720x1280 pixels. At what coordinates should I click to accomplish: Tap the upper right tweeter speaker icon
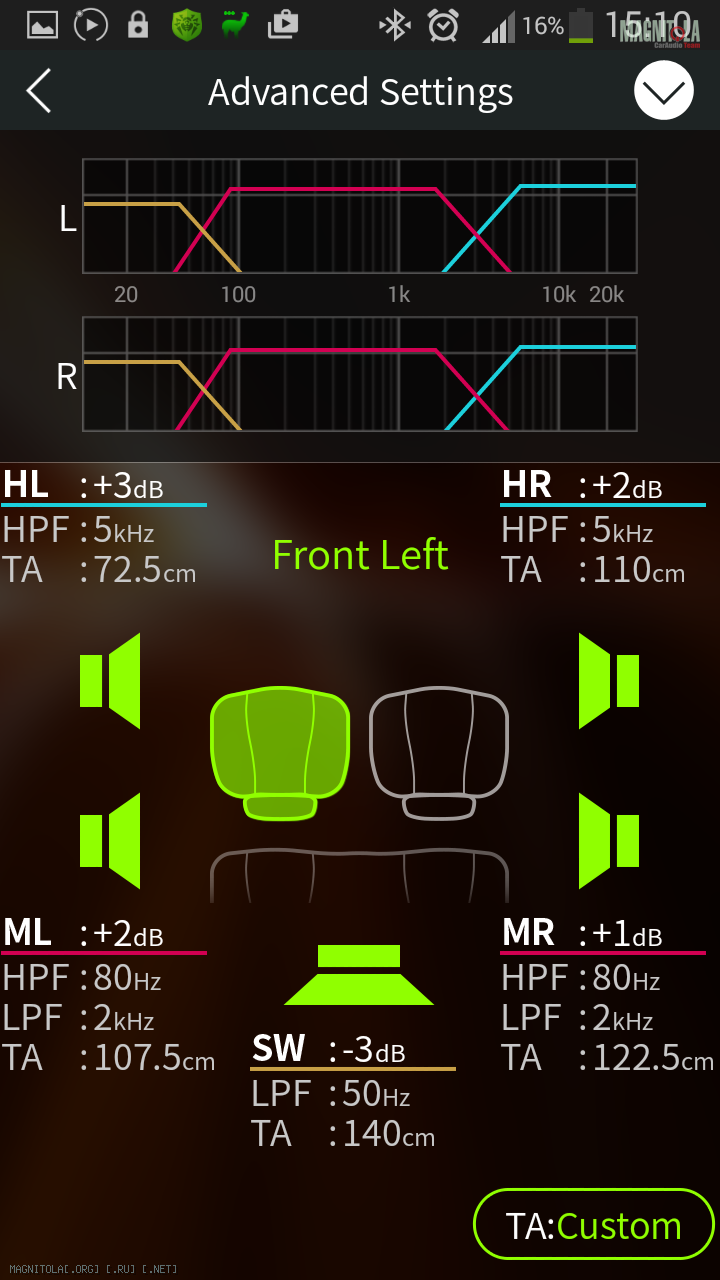point(609,681)
